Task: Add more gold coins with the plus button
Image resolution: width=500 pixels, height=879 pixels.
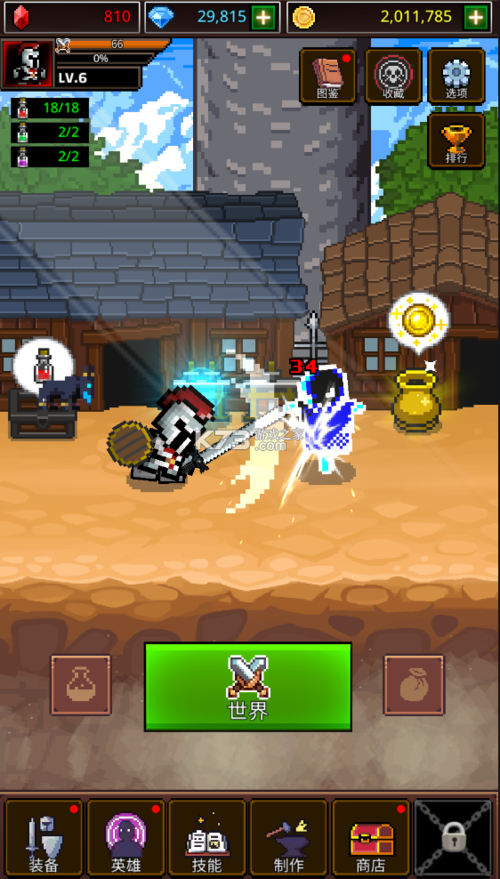Action: tap(475, 18)
